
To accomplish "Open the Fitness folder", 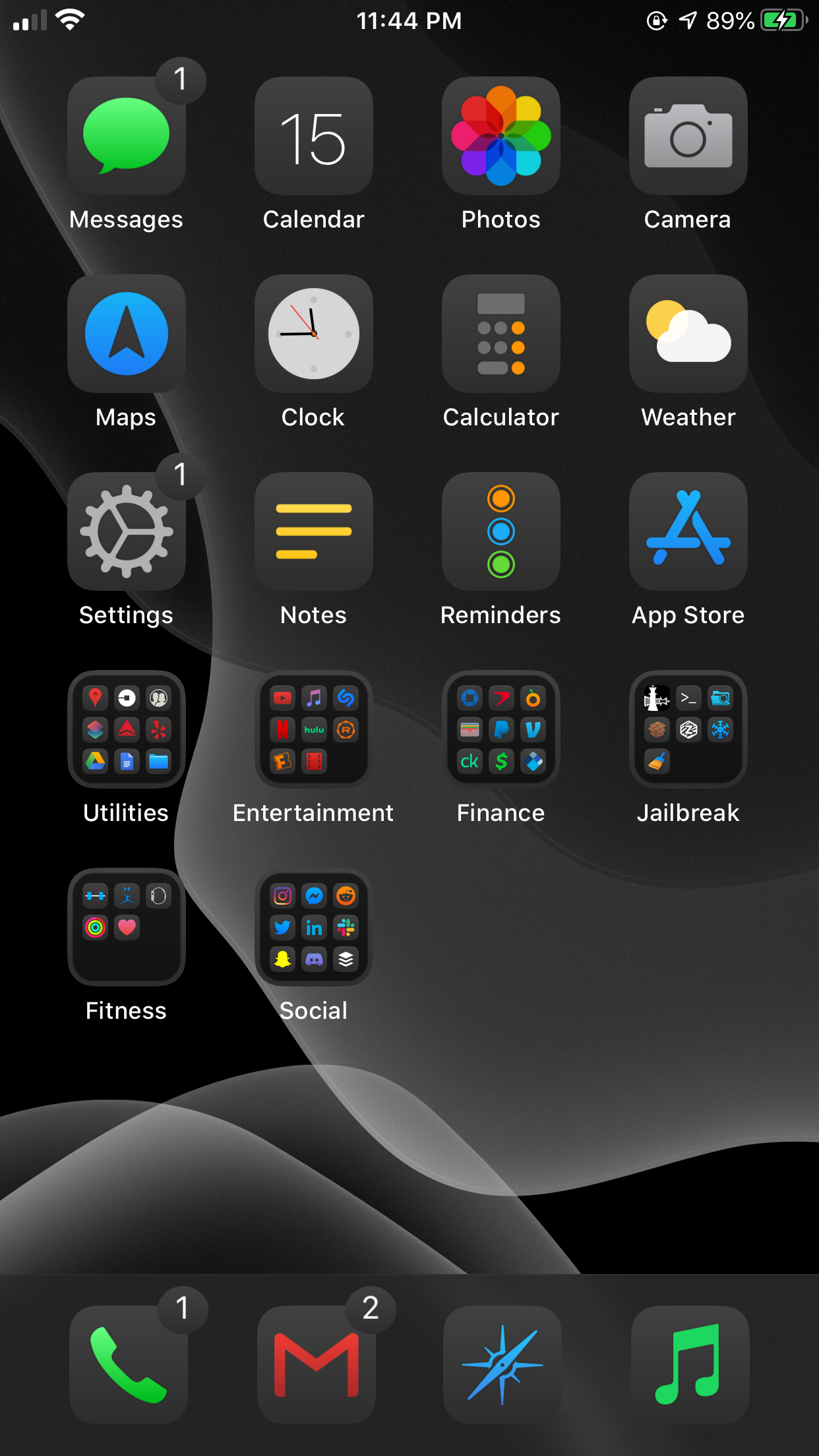I will (127, 927).
